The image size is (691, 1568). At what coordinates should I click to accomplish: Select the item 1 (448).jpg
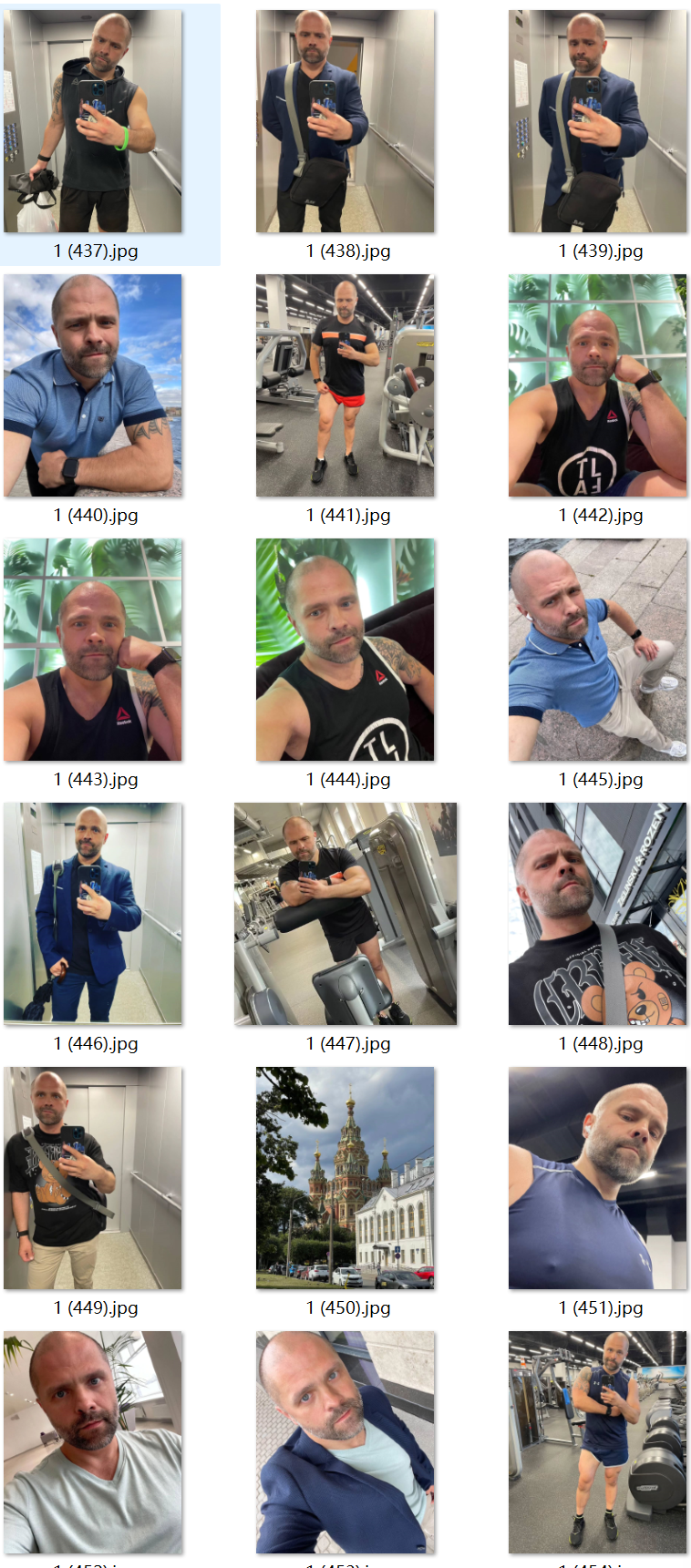pos(598,914)
